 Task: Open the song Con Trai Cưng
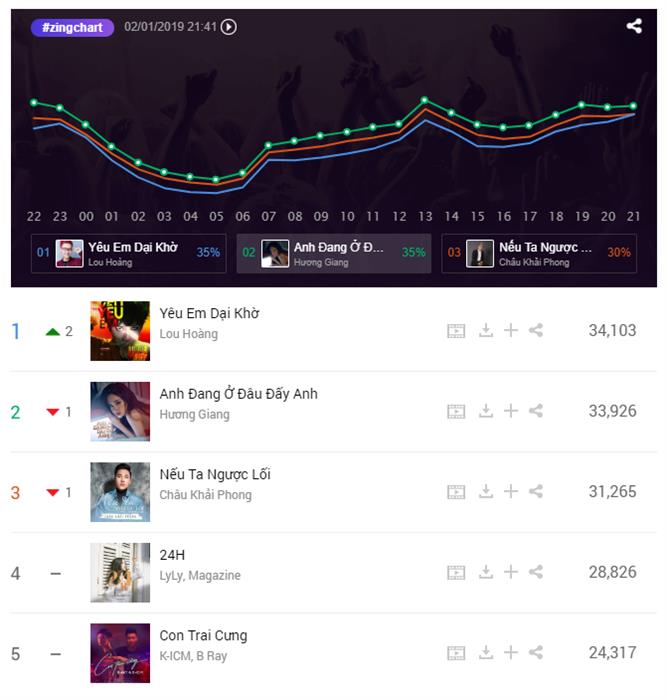(x=203, y=635)
